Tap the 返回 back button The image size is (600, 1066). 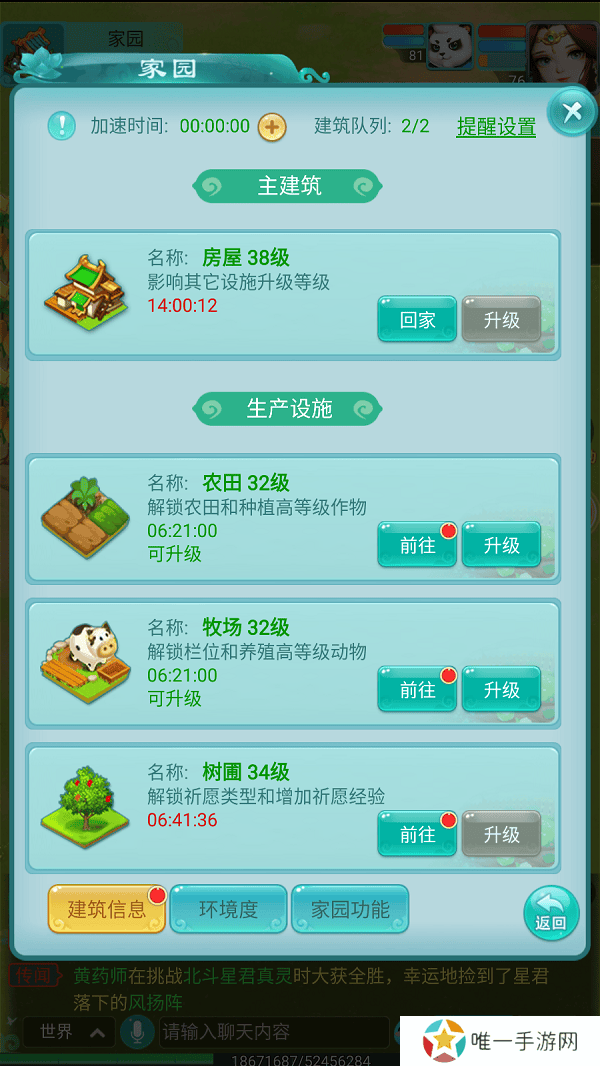tap(551, 912)
